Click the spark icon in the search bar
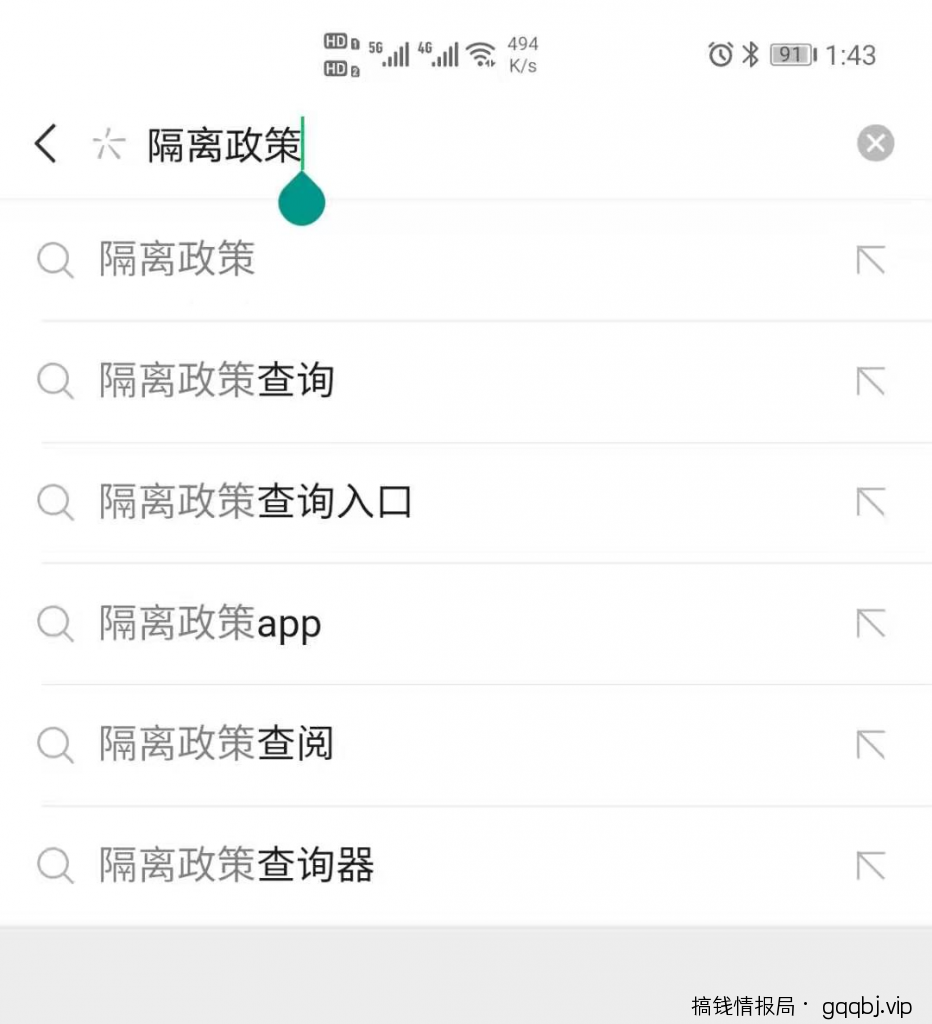Viewport: 932px width, 1024px height. tap(109, 143)
